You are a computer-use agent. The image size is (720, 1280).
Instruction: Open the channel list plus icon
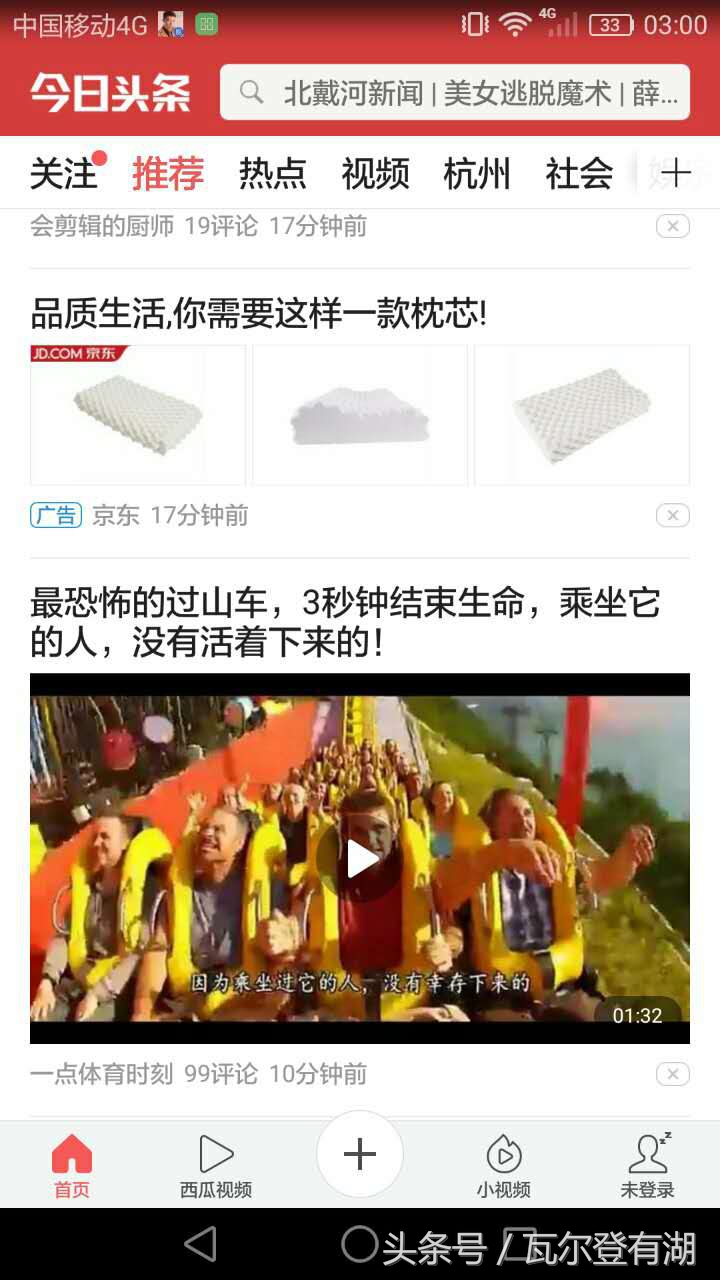coord(676,174)
